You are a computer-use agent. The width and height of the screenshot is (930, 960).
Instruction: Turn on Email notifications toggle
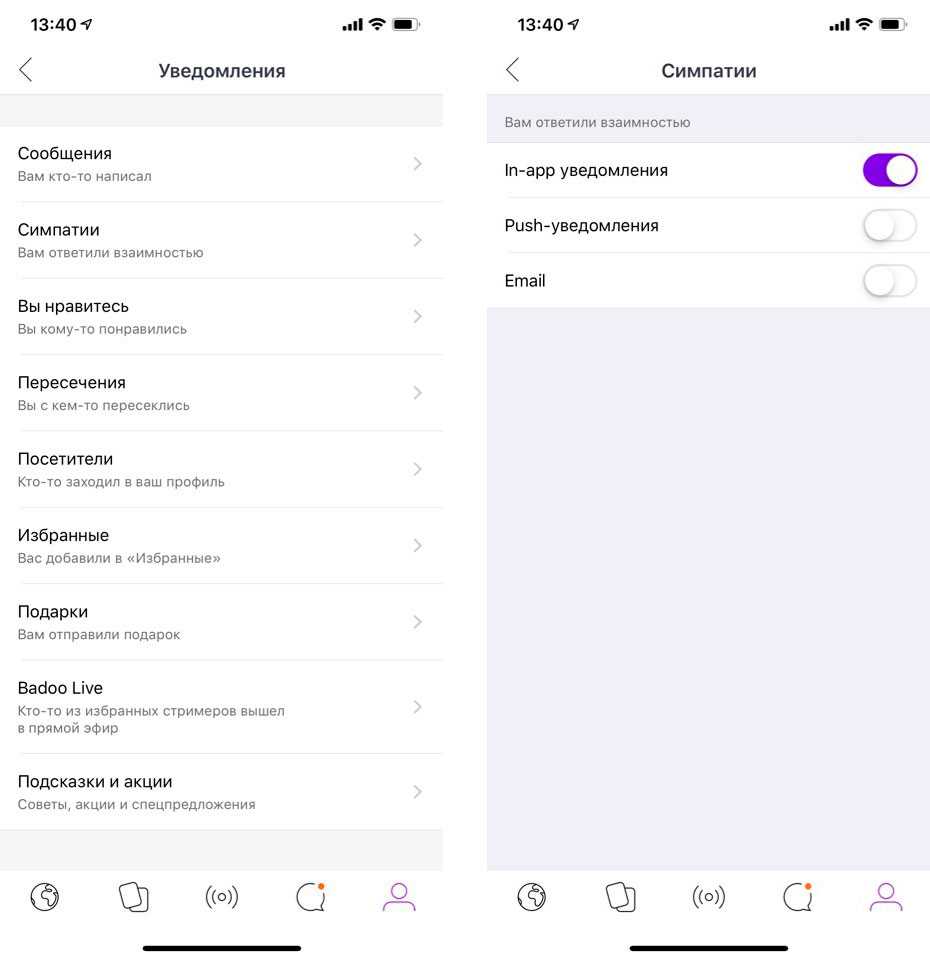click(889, 281)
